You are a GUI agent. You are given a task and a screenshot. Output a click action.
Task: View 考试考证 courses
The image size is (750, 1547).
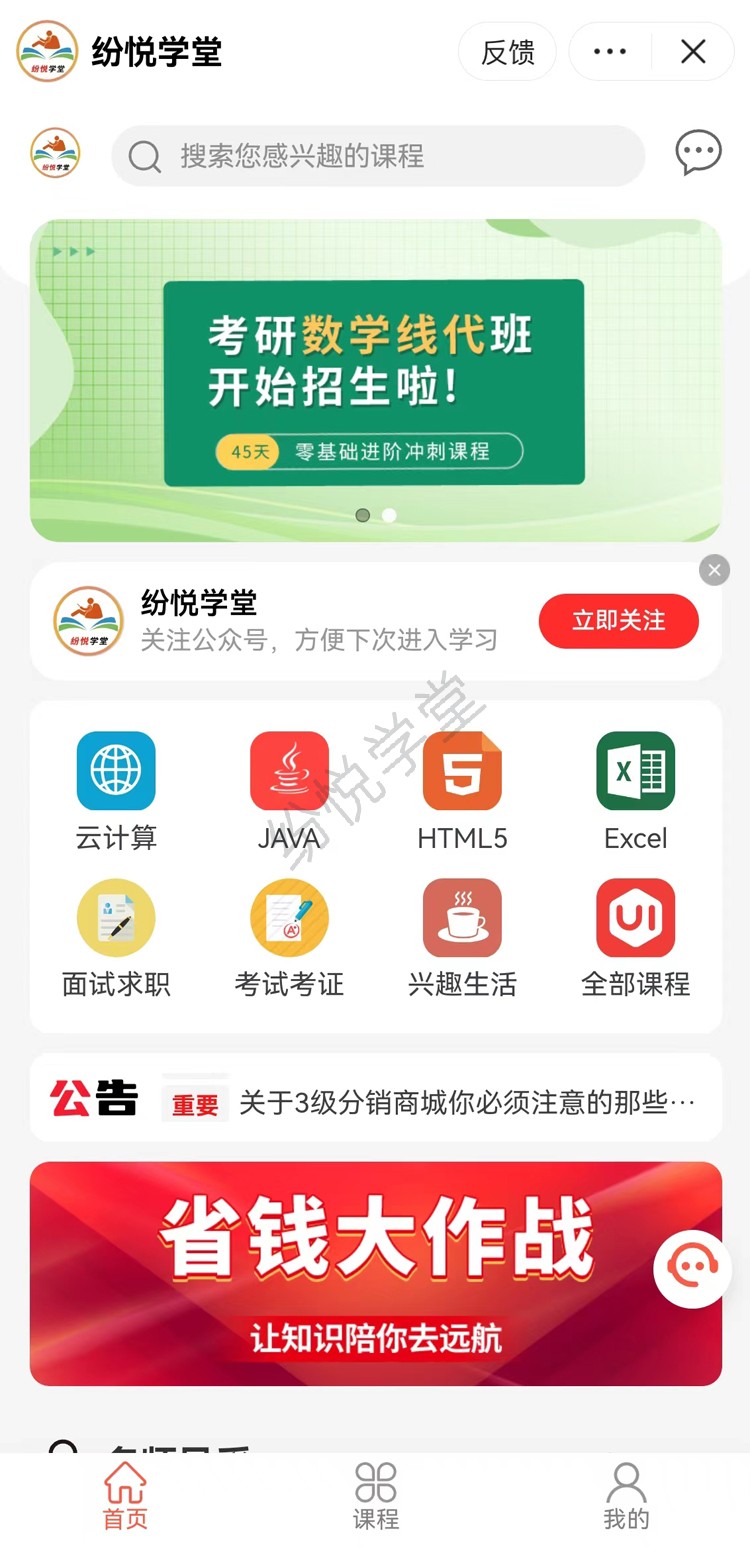(x=289, y=938)
